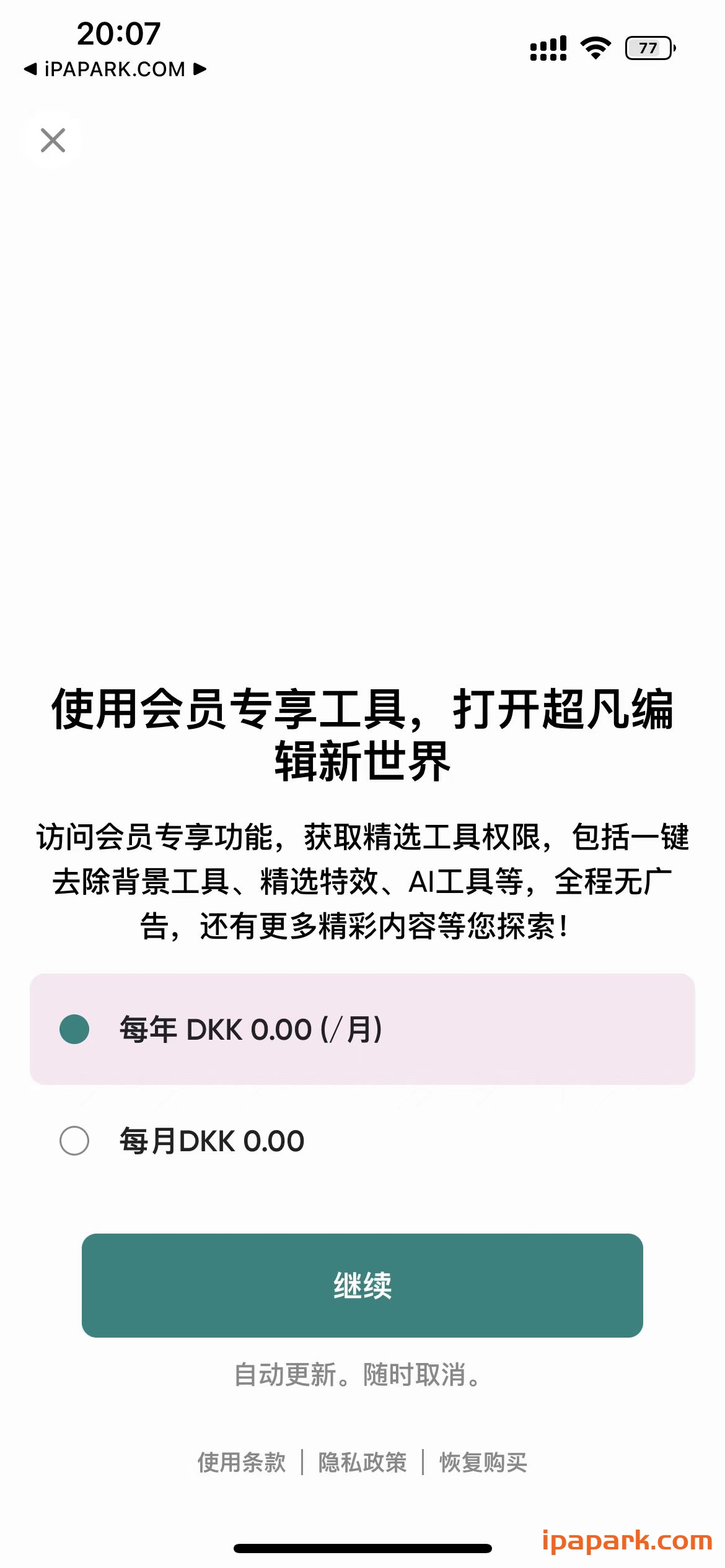
Task: Tap the highlighted yearly plan card
Action: (362, 1028)
